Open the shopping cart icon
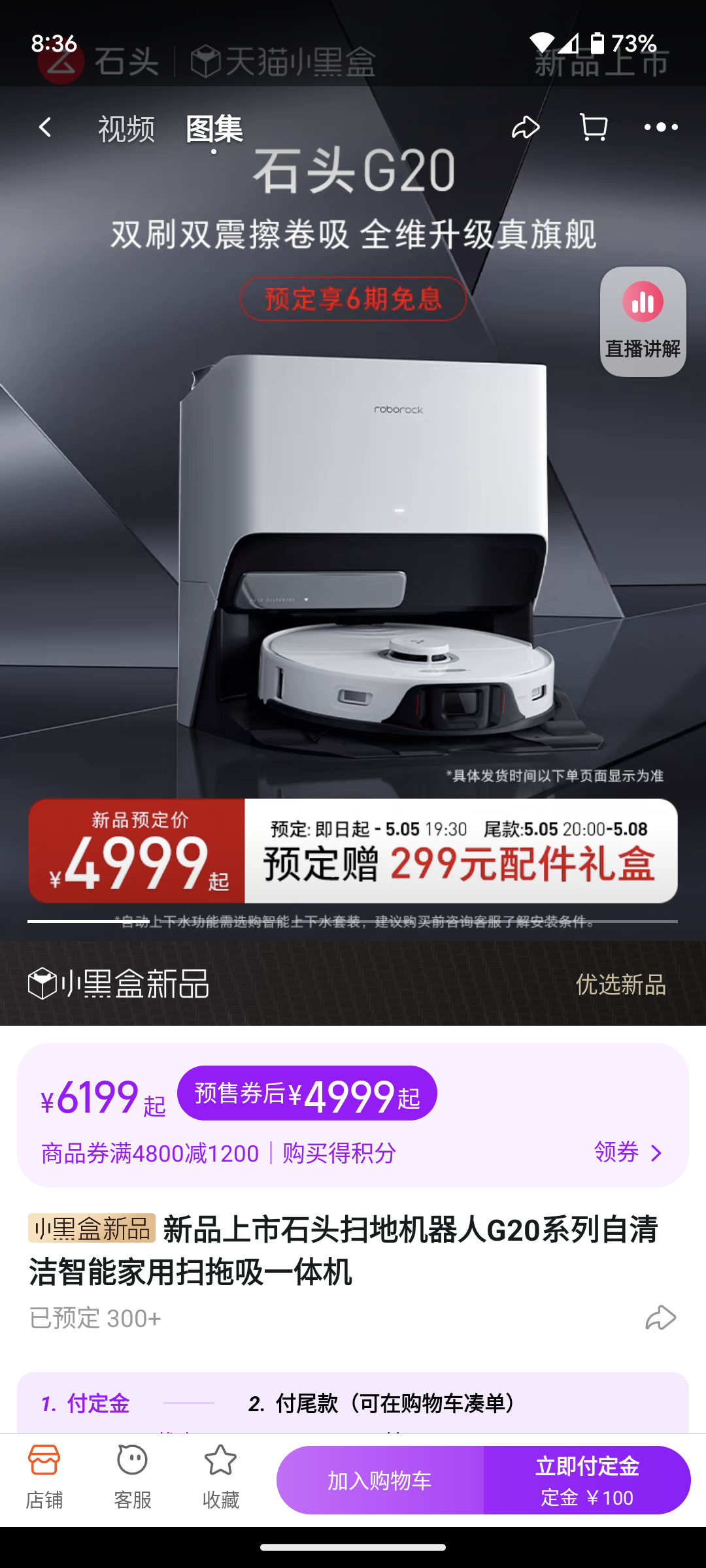Viewport: 706px width, 1568px height. click(x=594, y=127)
